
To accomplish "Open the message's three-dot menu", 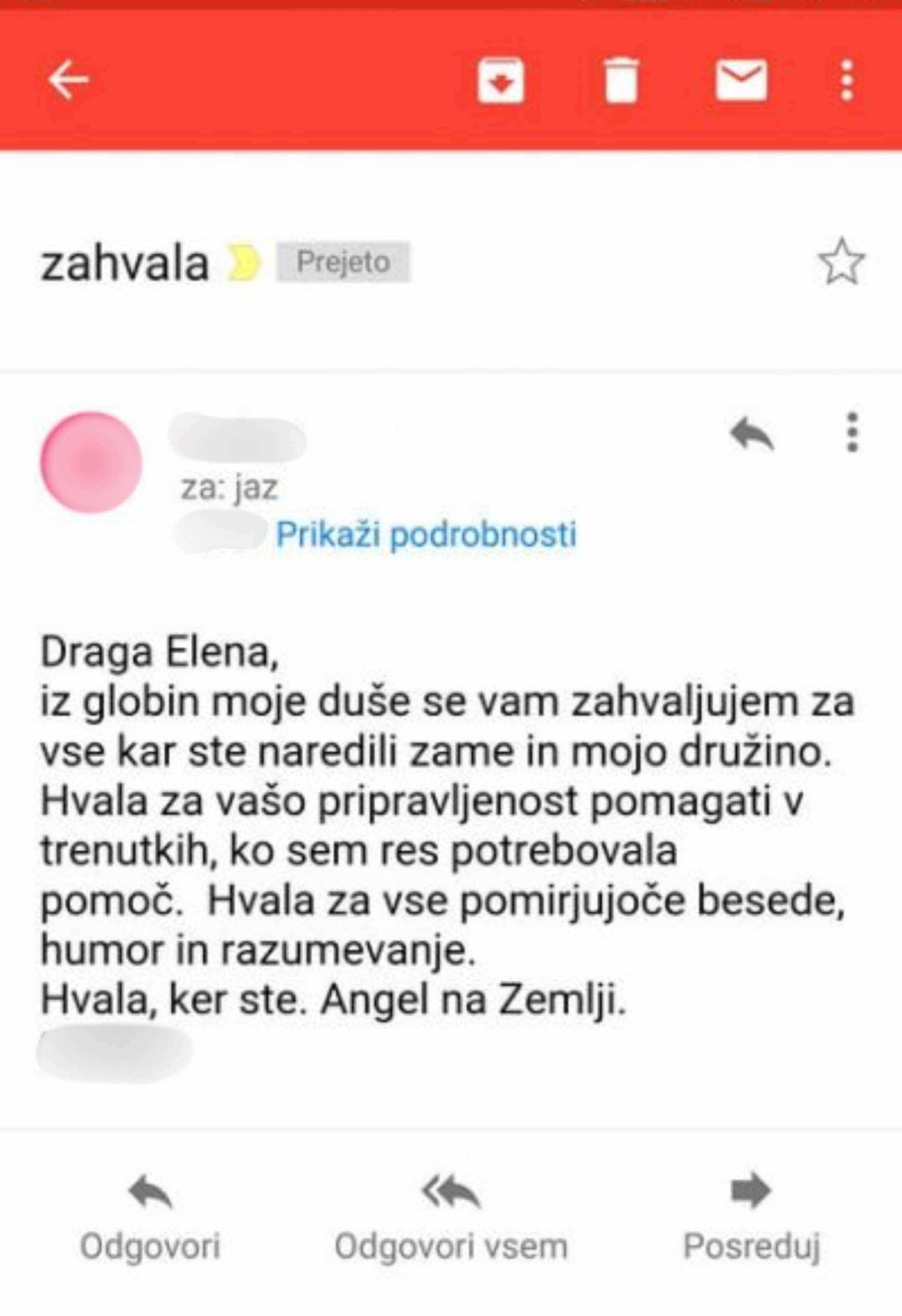I will 852,433.
